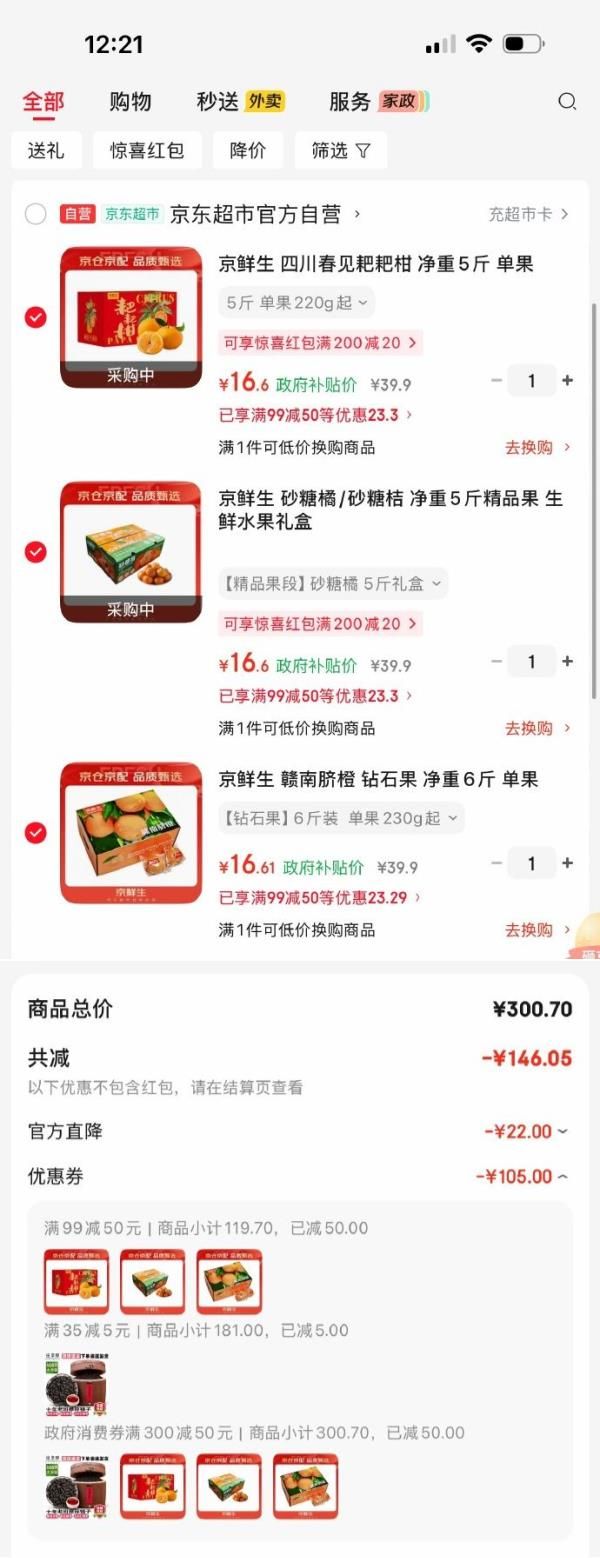Expand the 官方直降 discount details
Viewport: 600px width, 1558px height.
[526, 1131]
